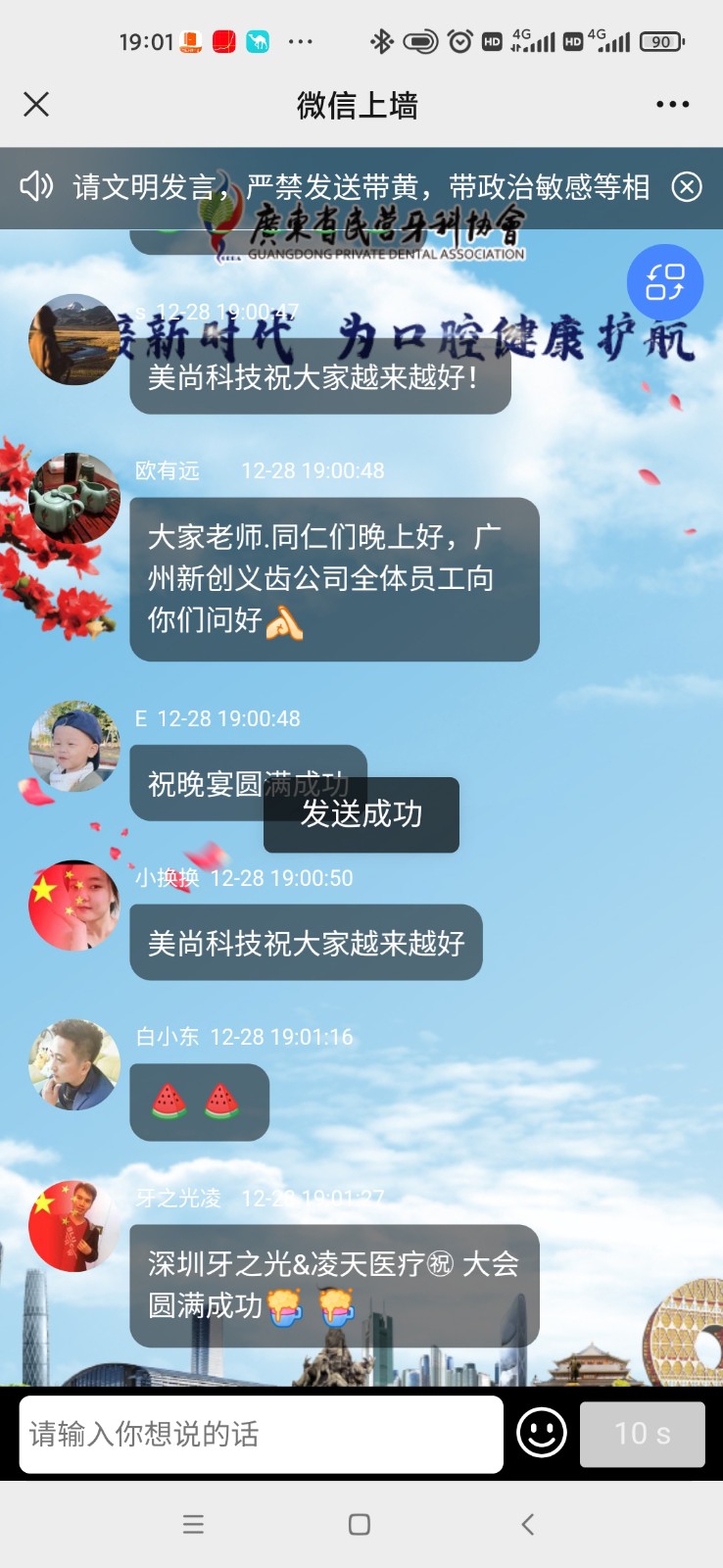Viewport: 723px width, 1568px height.
Task: Dismiss the announcement banner
Action: coord(687,186)
